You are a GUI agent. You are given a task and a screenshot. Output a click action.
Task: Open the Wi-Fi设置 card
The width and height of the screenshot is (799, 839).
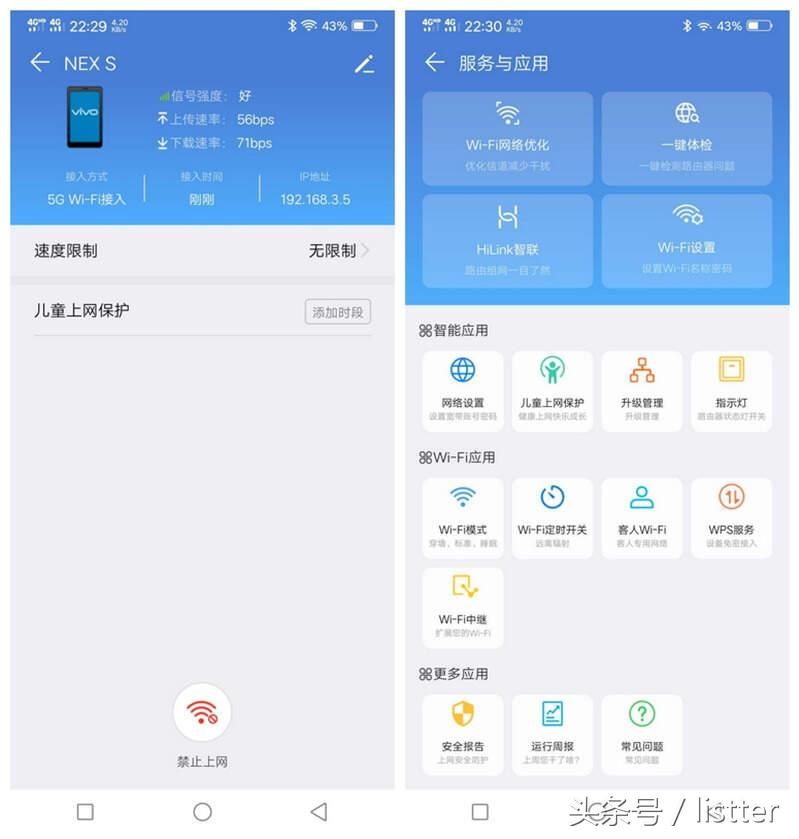point(686,240)
